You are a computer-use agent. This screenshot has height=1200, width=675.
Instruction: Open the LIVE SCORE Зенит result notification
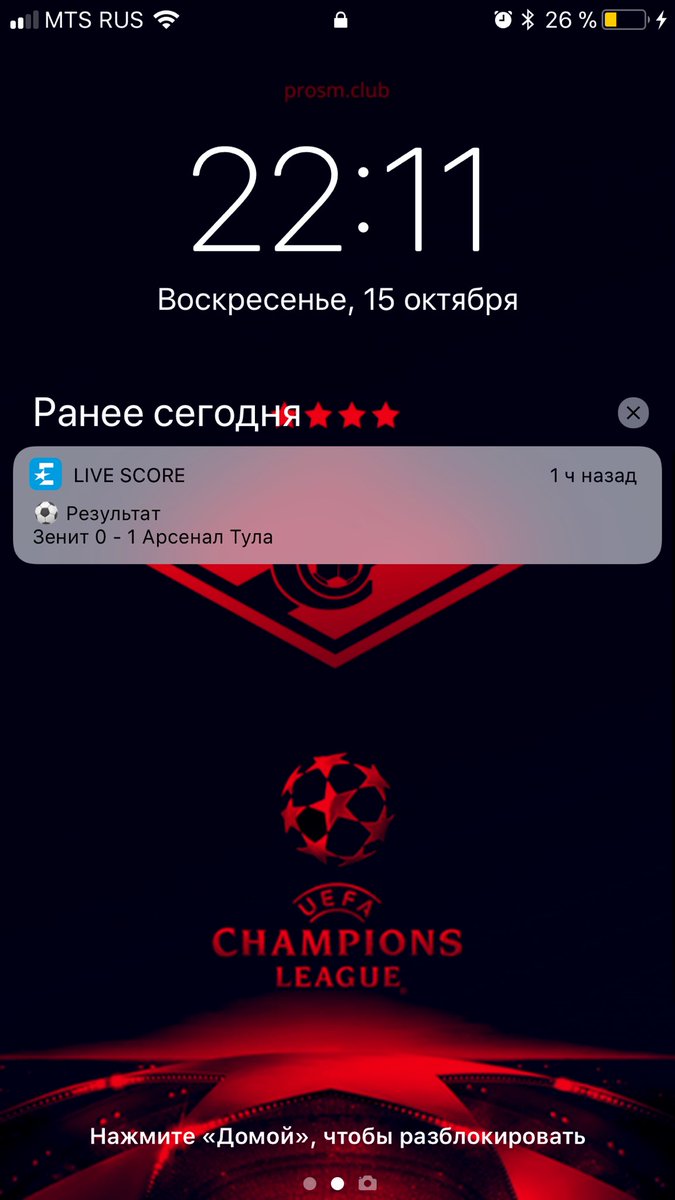coord(337,505)
